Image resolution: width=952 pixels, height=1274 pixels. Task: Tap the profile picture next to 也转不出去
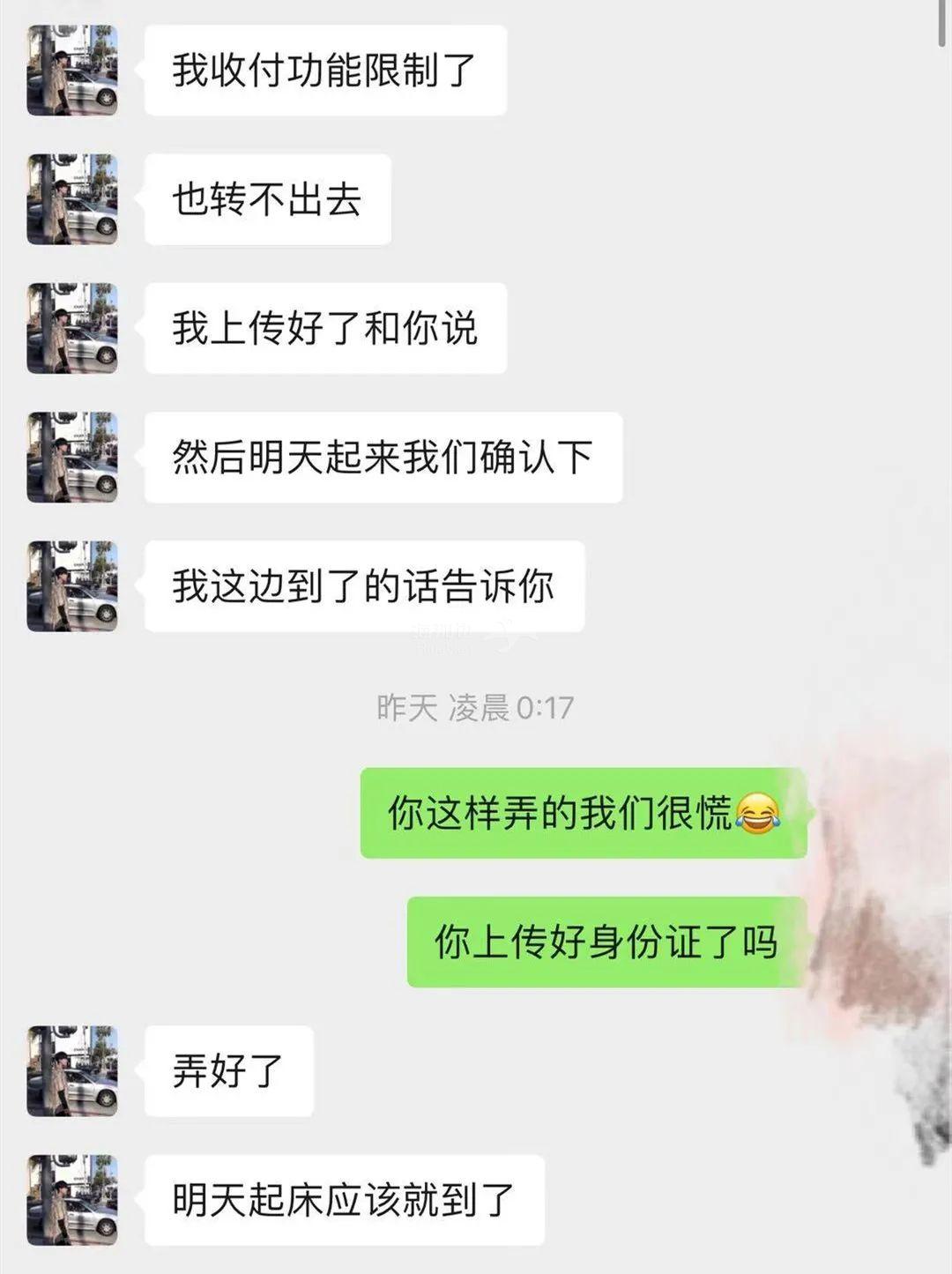click(x=72, y=199)
